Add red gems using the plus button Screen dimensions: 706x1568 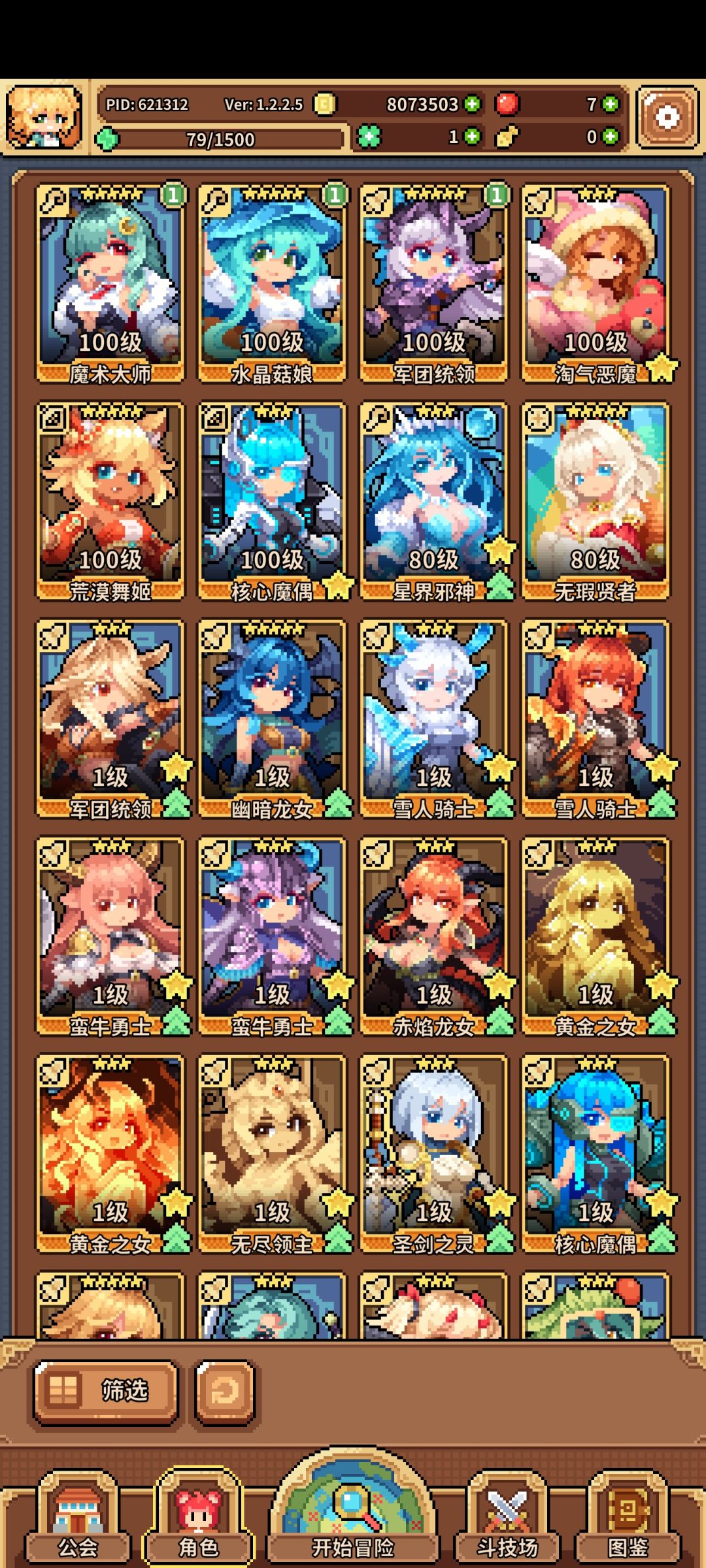tap(610, 104)
